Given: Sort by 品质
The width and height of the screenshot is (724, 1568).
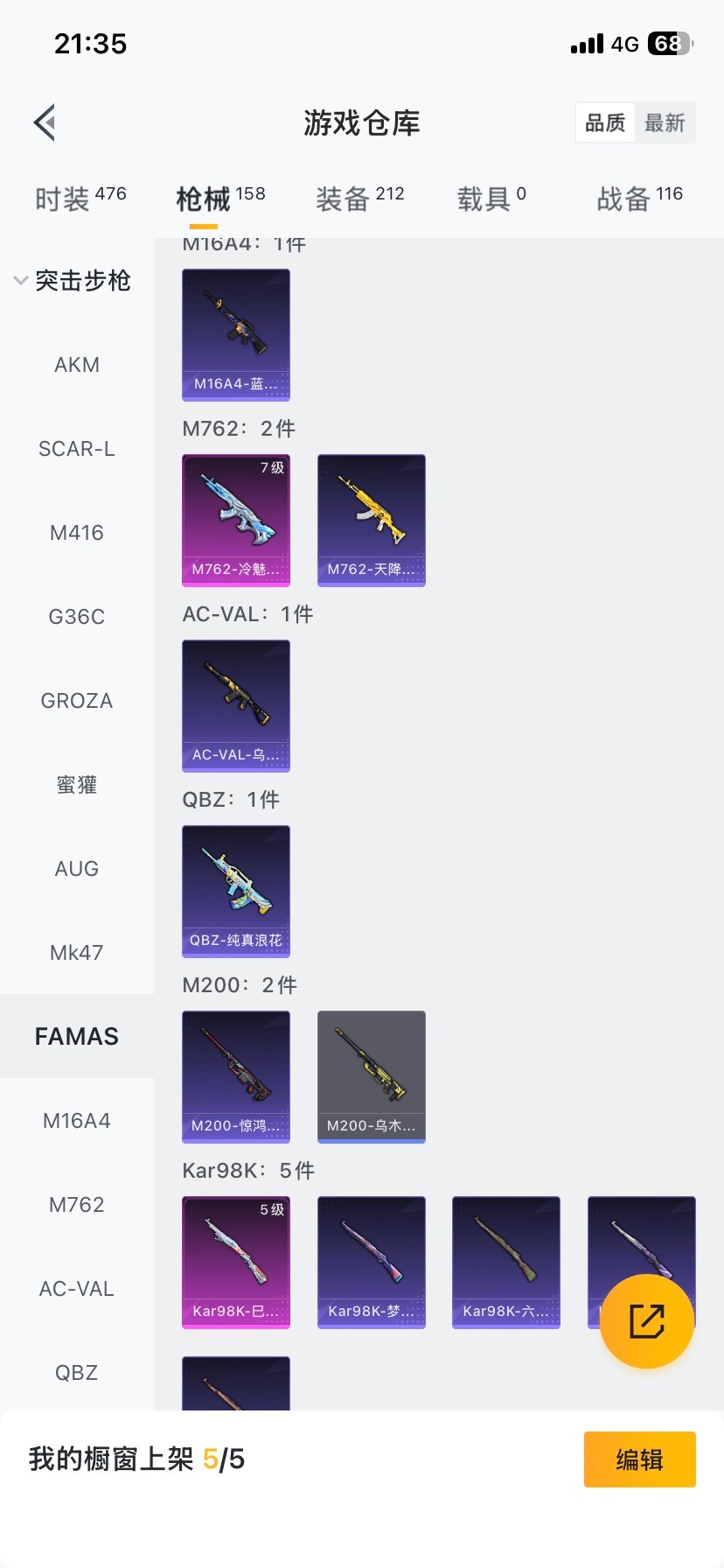Looking at the screenshot, I should (x=605, y=122).
